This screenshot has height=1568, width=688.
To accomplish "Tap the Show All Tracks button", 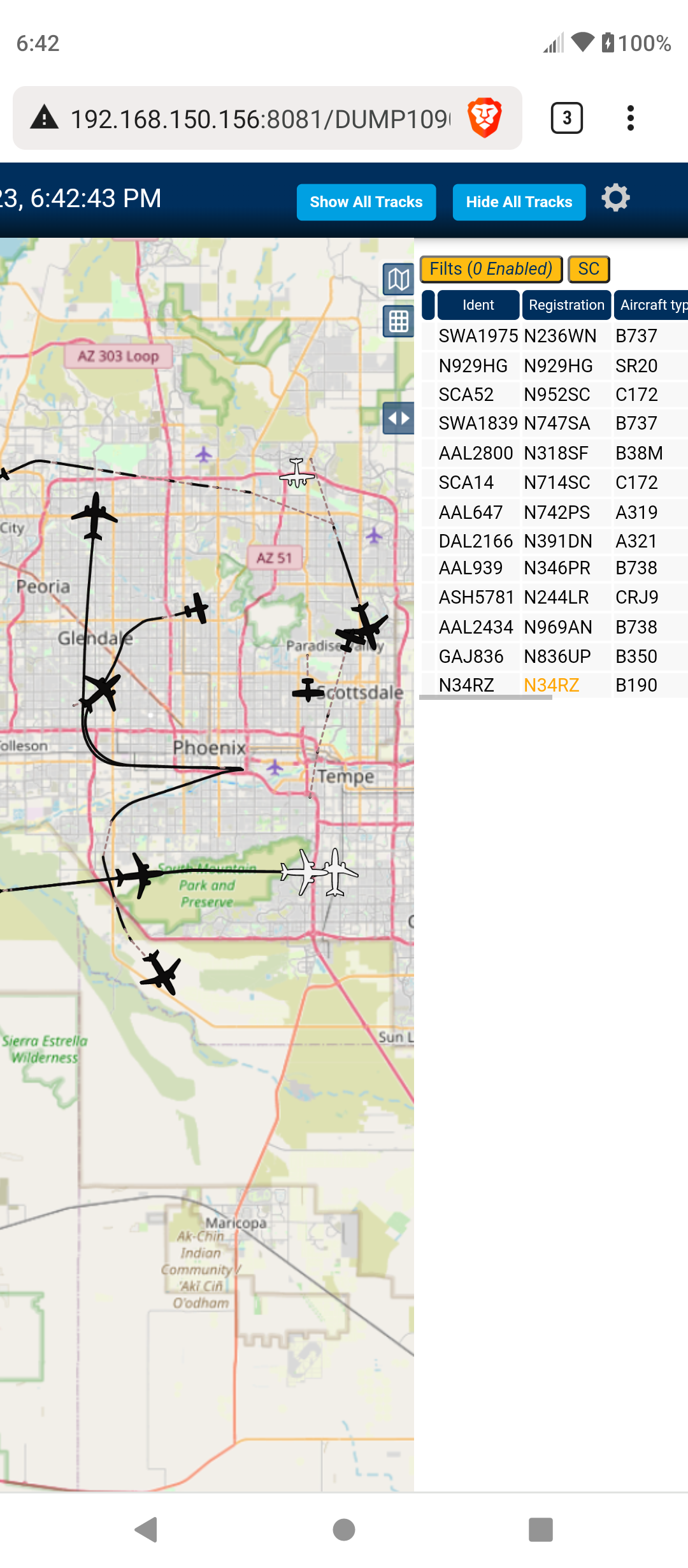I will 366,202.
